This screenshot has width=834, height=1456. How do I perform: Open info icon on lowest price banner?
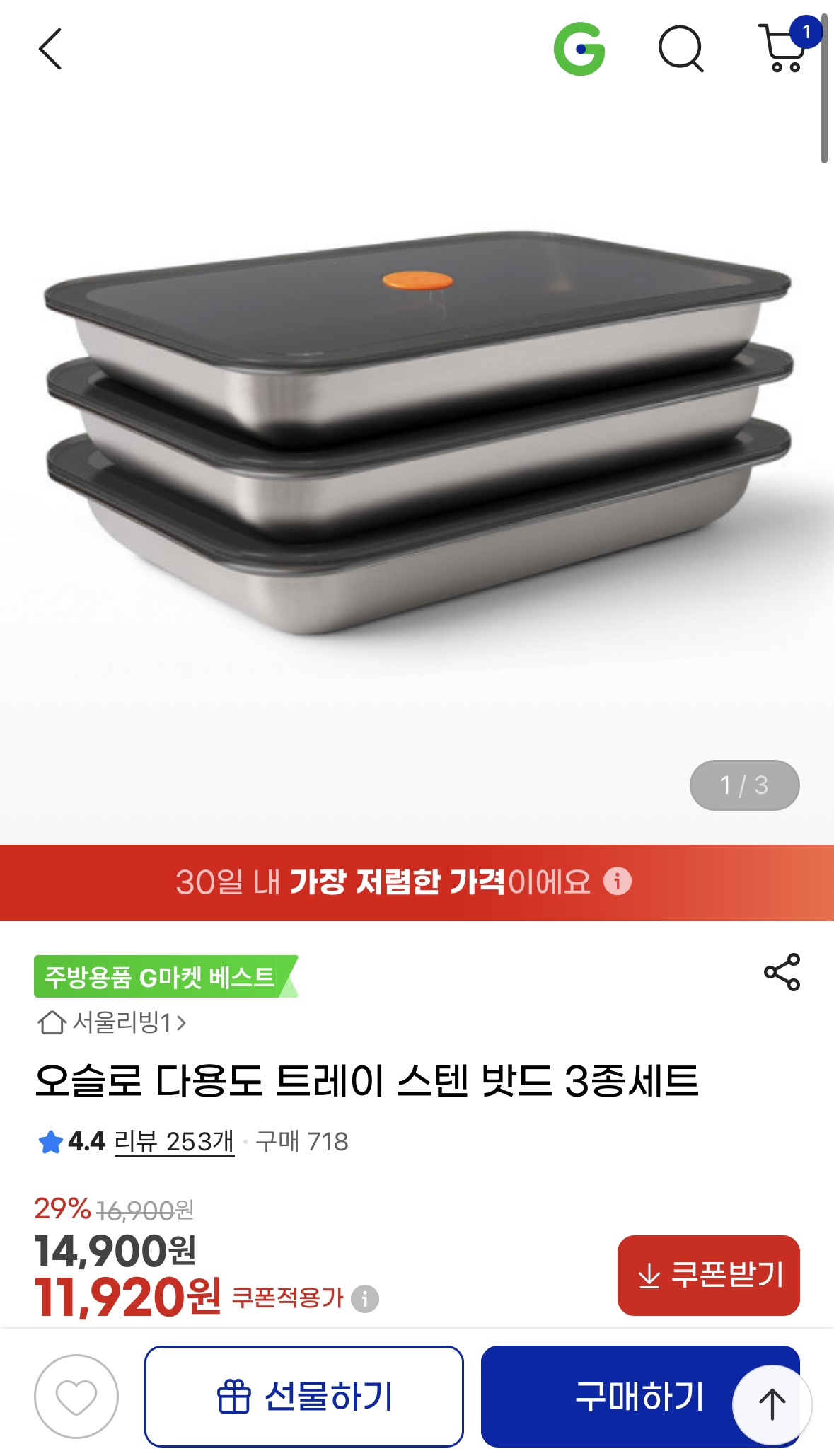pos(618,882)
